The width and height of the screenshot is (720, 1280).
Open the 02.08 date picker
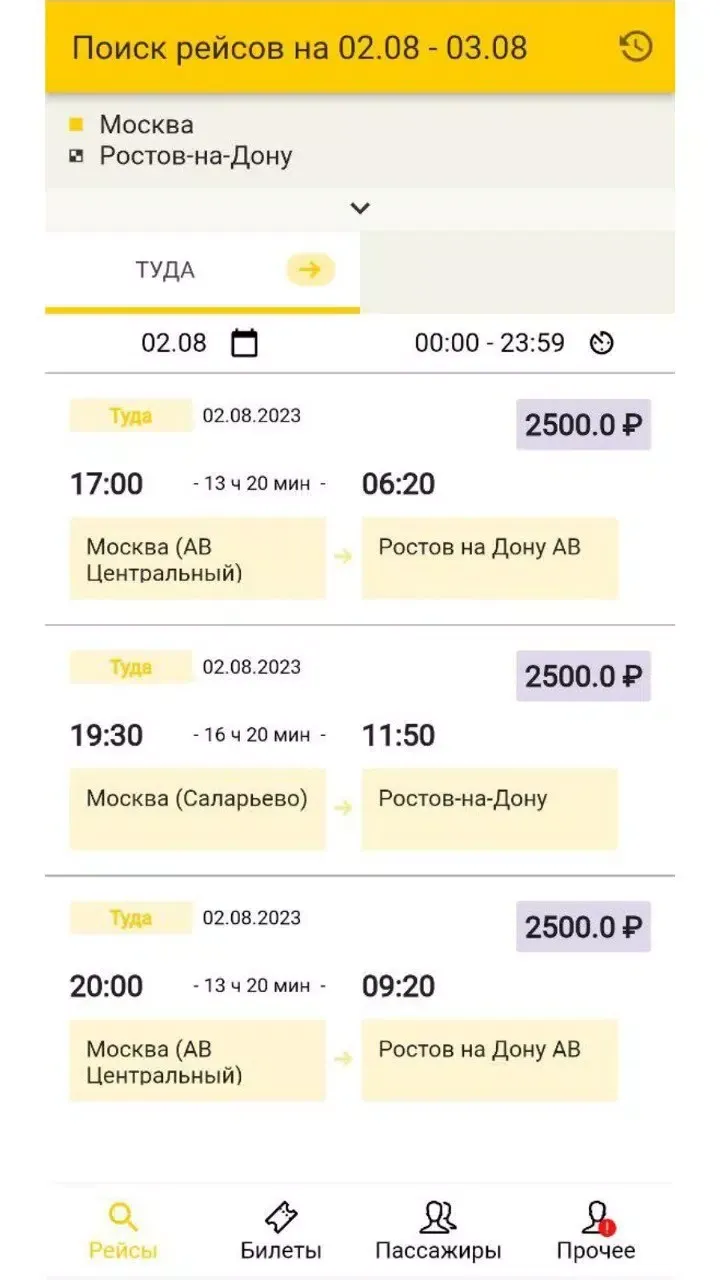tap(200, 343)
